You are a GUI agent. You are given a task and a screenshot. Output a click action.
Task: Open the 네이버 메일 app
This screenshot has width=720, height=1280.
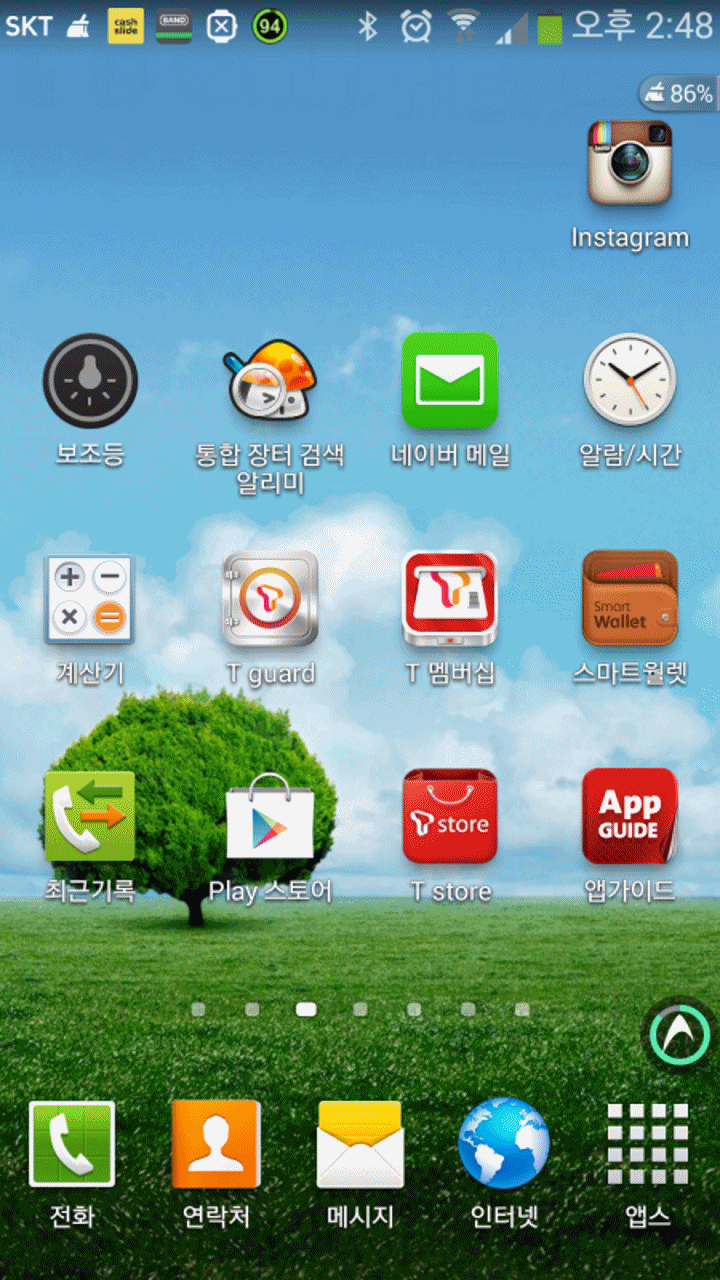coord(450,381)
